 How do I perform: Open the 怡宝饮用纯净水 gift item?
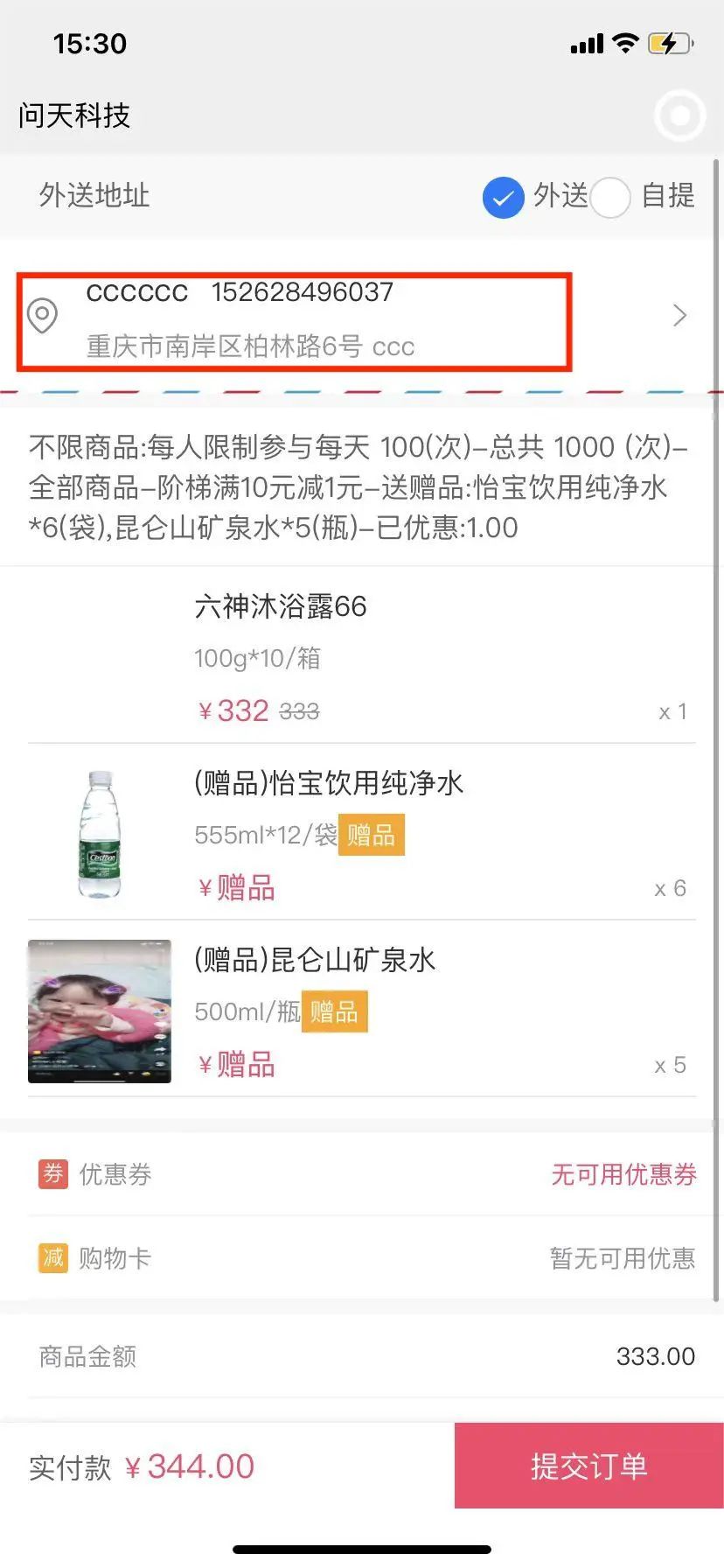(x=362, y=834)
